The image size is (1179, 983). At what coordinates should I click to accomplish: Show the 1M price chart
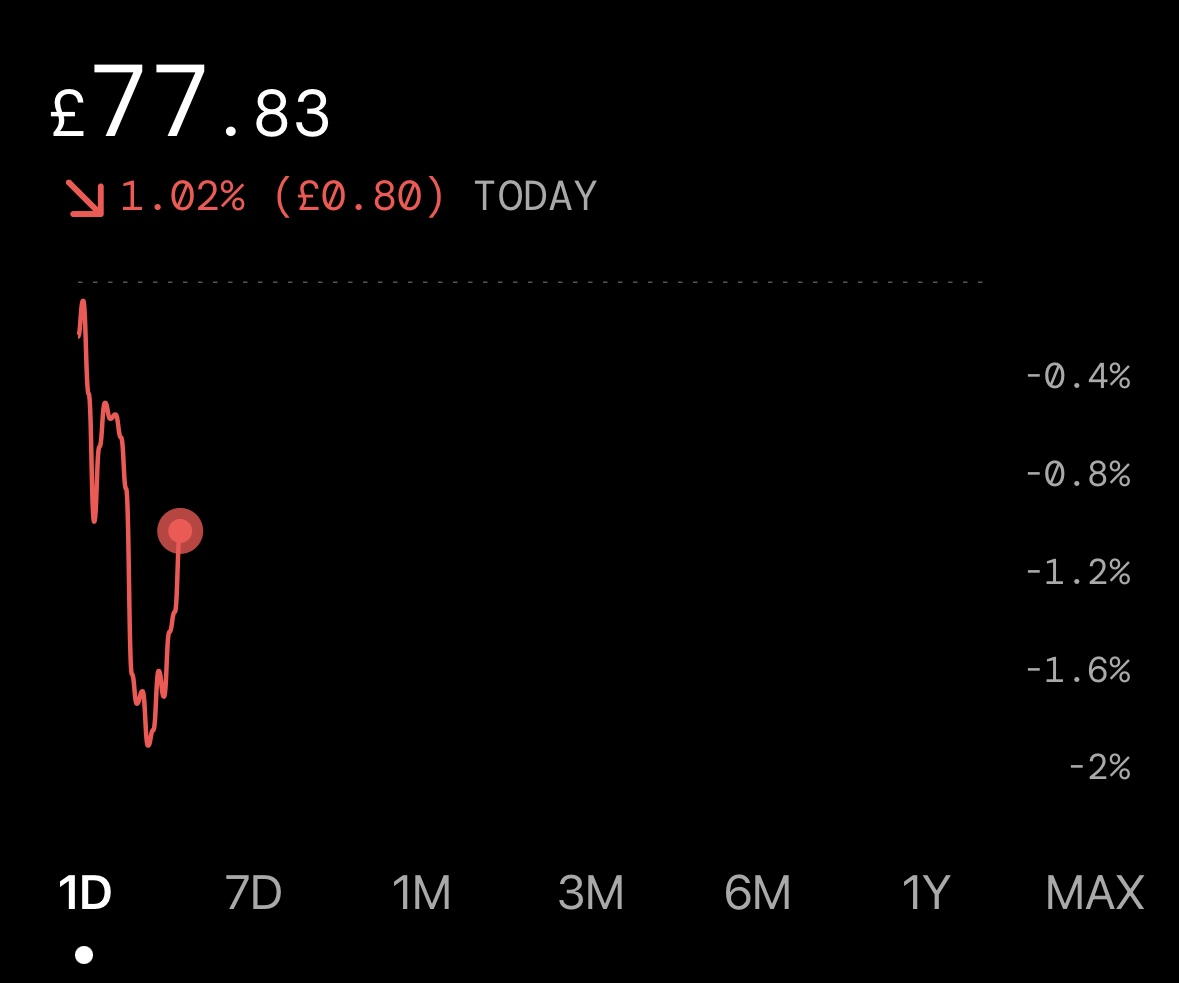[x=421, y=893]
